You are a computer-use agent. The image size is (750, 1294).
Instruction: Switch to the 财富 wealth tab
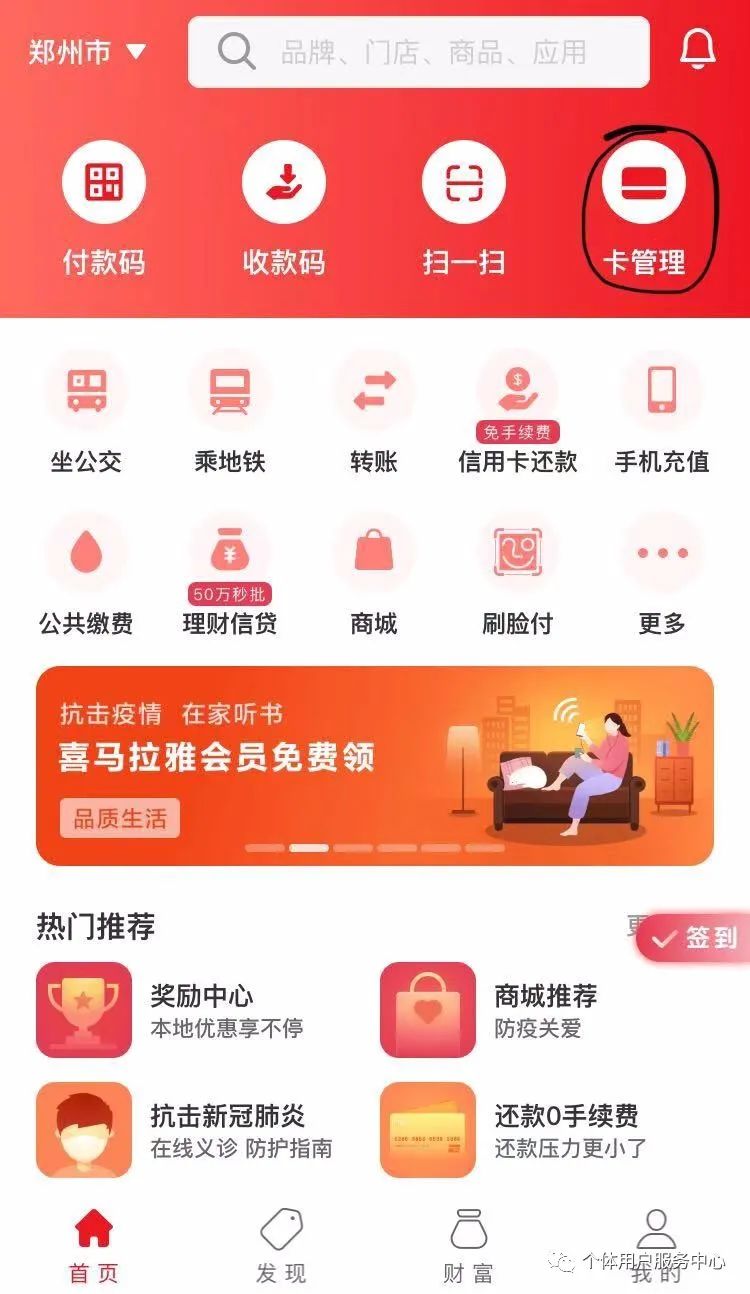pyautogui.click(x=468, y=1245)
